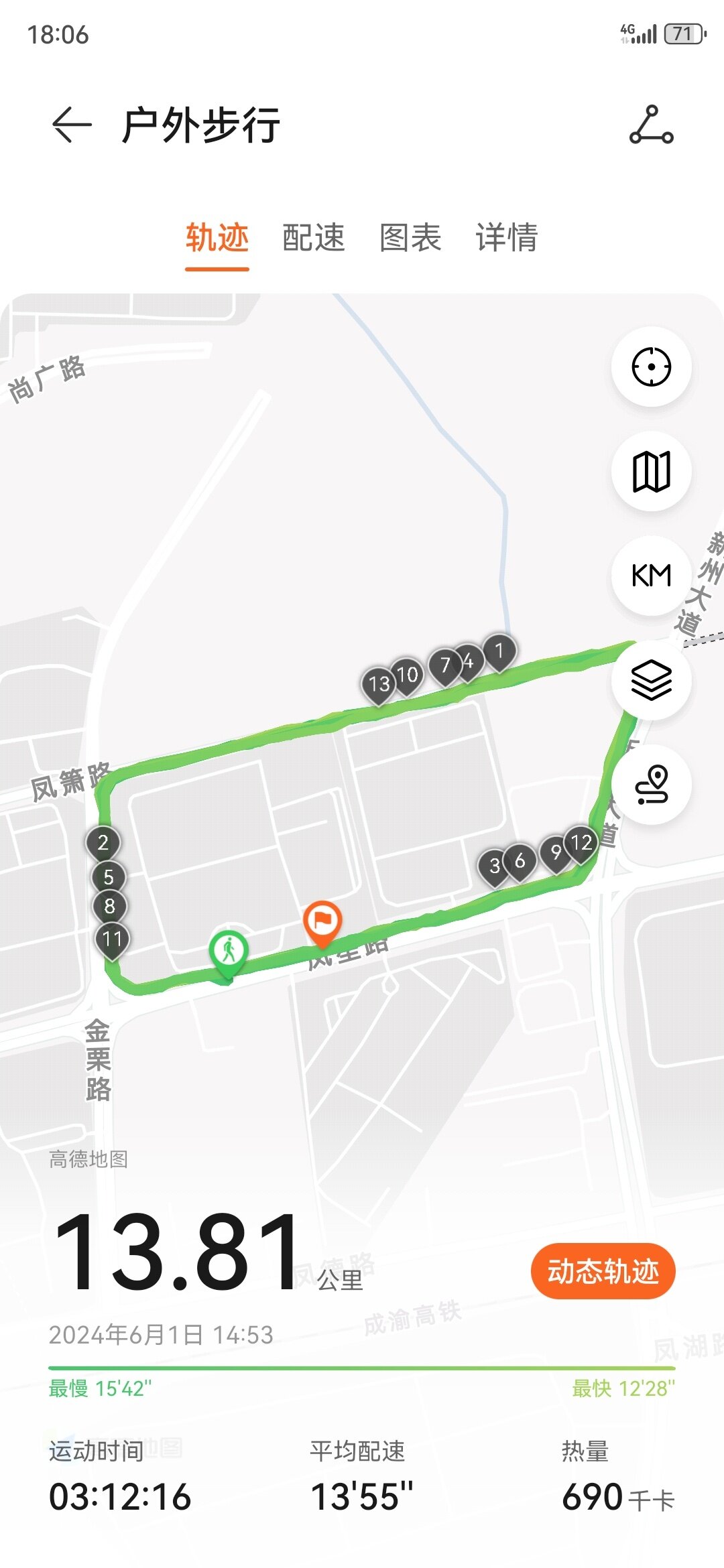Open the route share icon

click(651, 125)
